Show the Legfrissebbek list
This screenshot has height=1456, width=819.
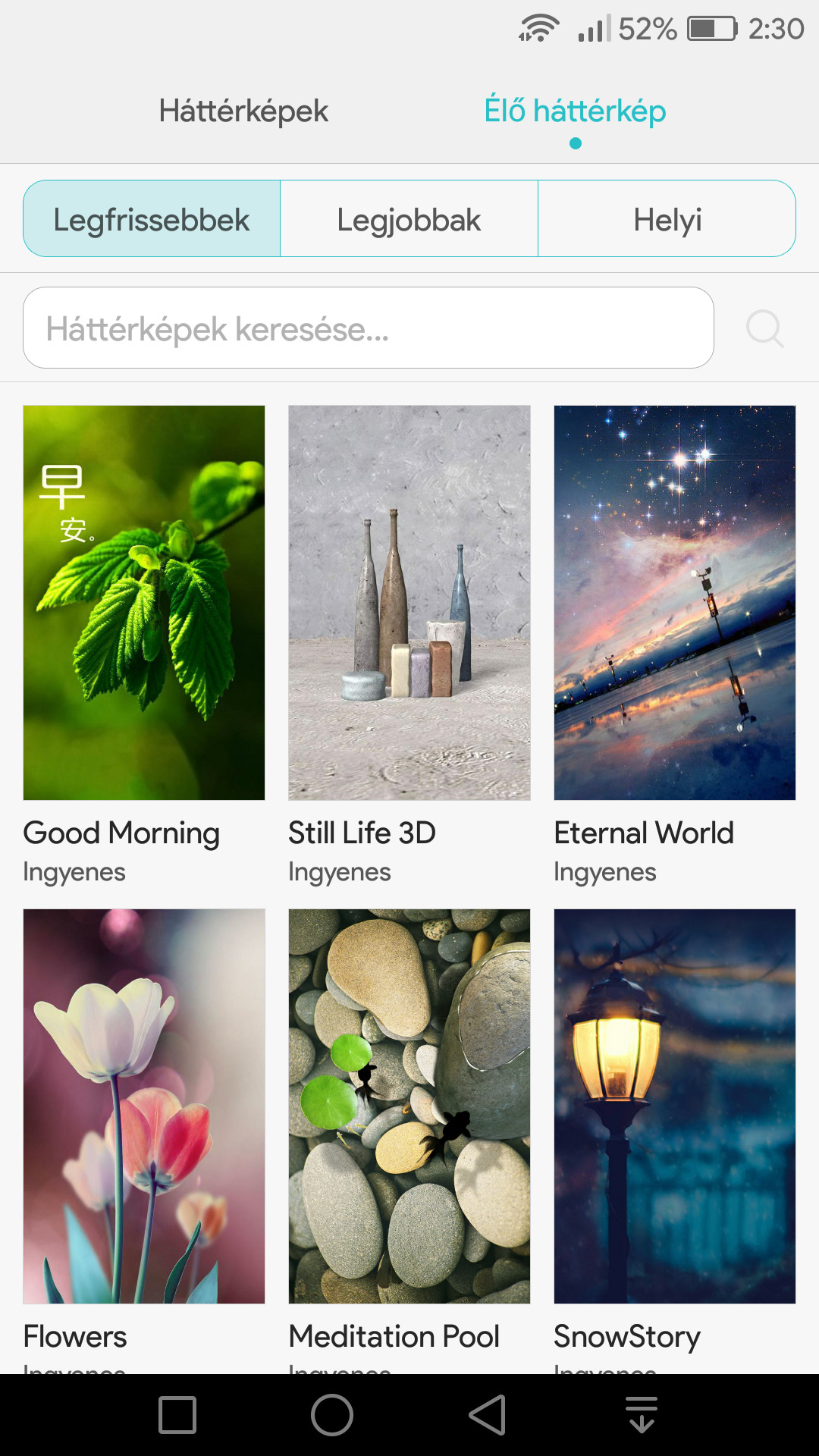pos(152,218)
